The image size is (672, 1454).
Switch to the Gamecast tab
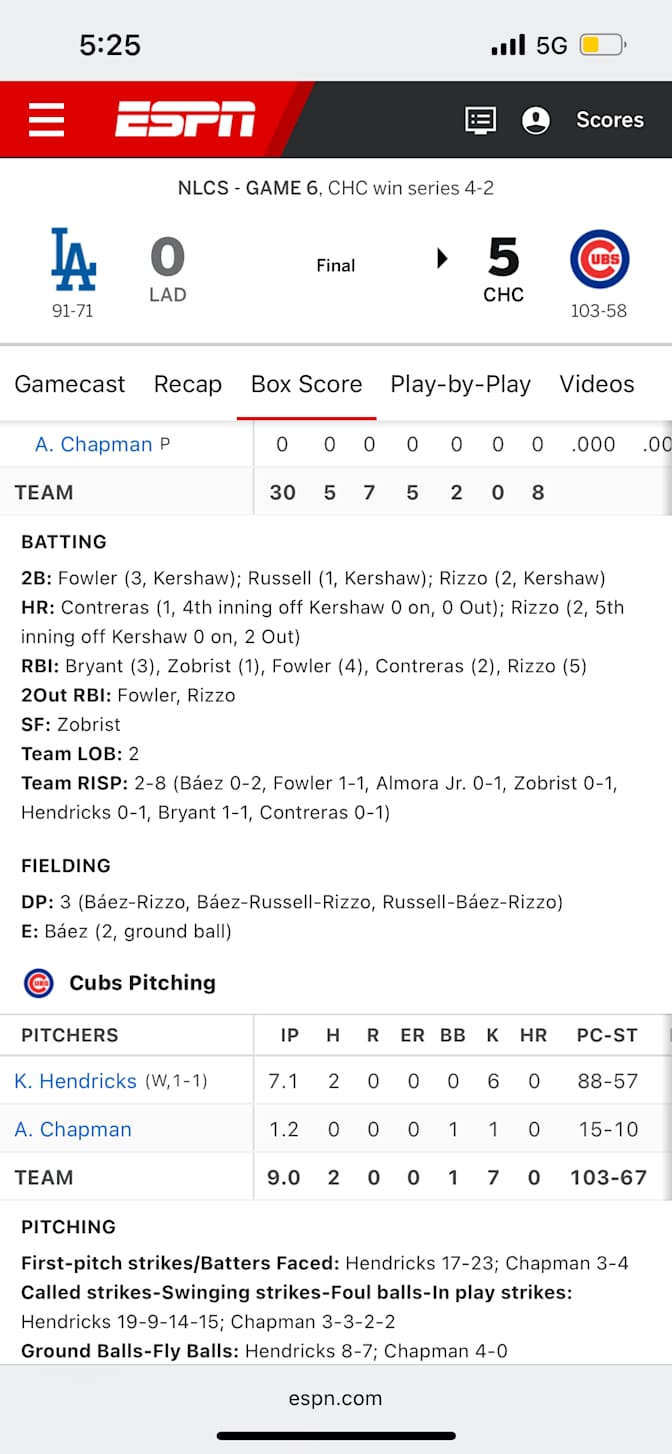coord(70,384)
